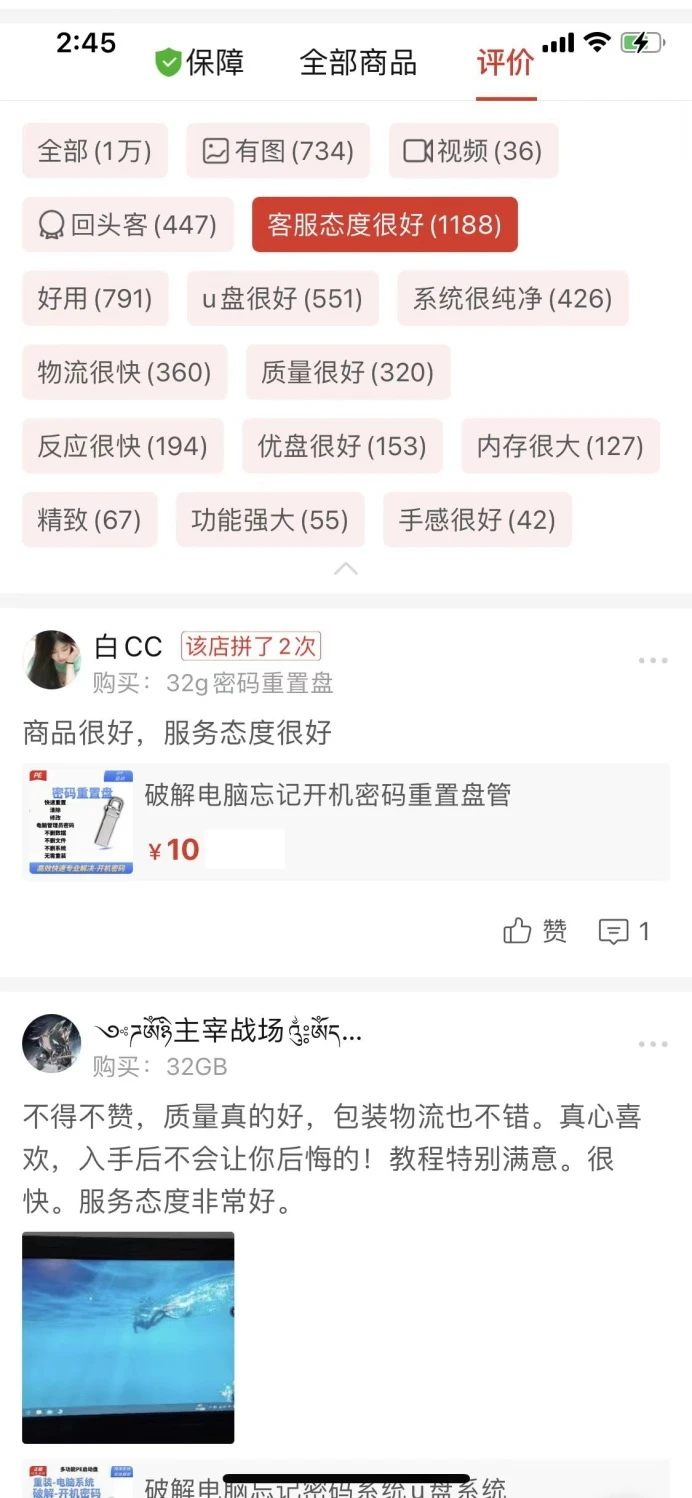This screenshot has width=692, height=1498.
Task: Filter by 系统很纯净 (426)
Action: [512, 299]
